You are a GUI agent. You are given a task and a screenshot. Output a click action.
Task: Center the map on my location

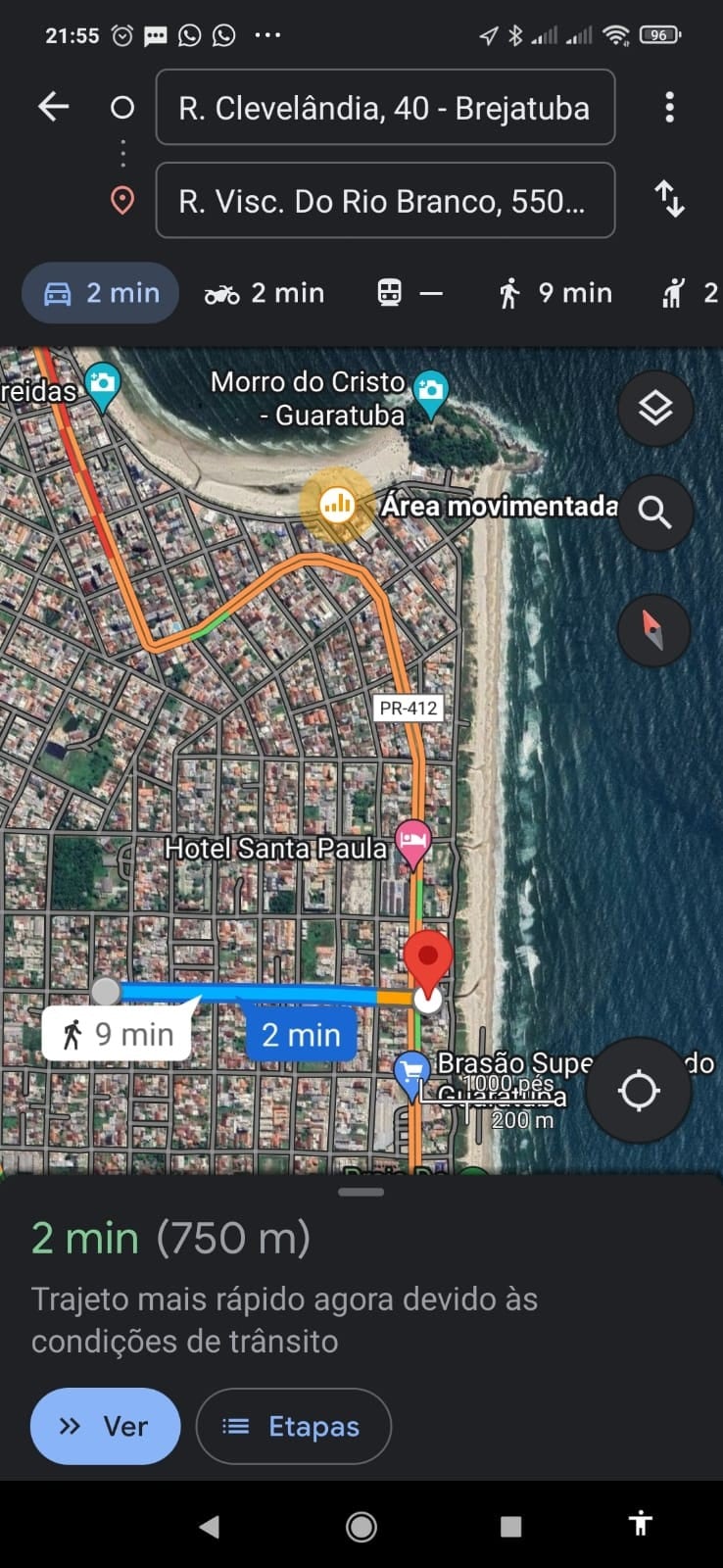639,1090
